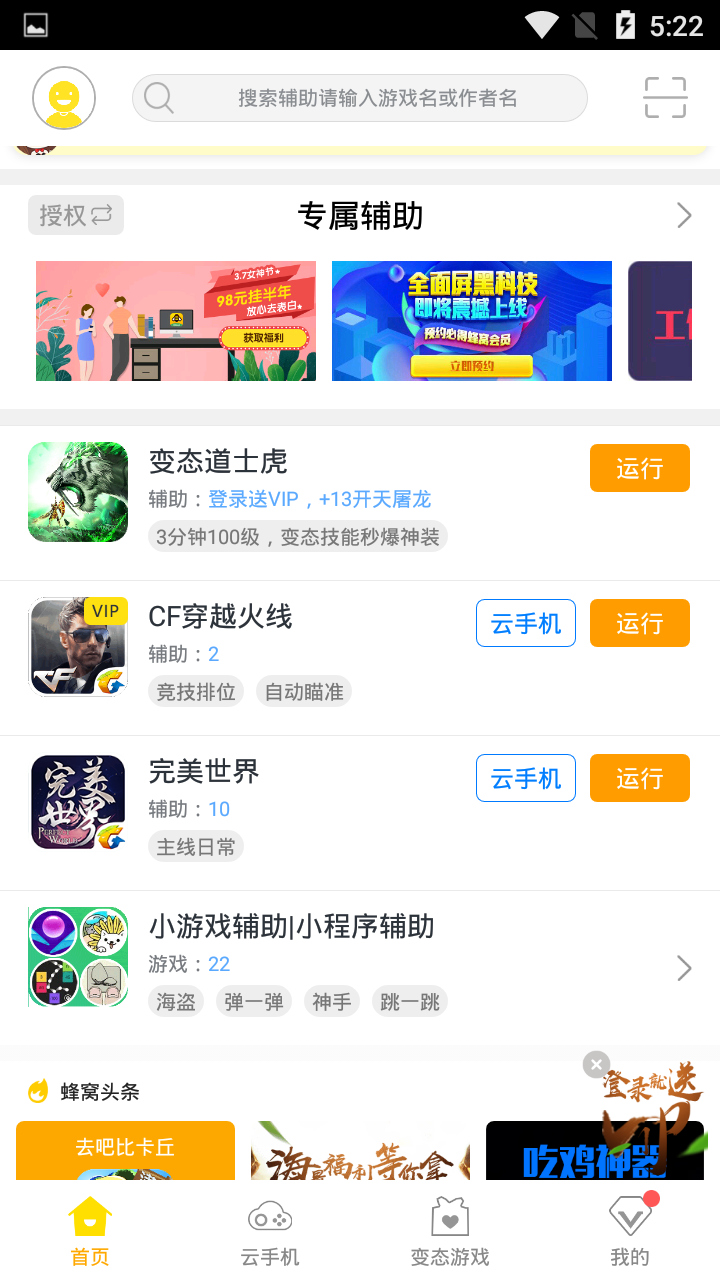Select 云手机 for 完美世界
720x1280 pixels.
526,778
